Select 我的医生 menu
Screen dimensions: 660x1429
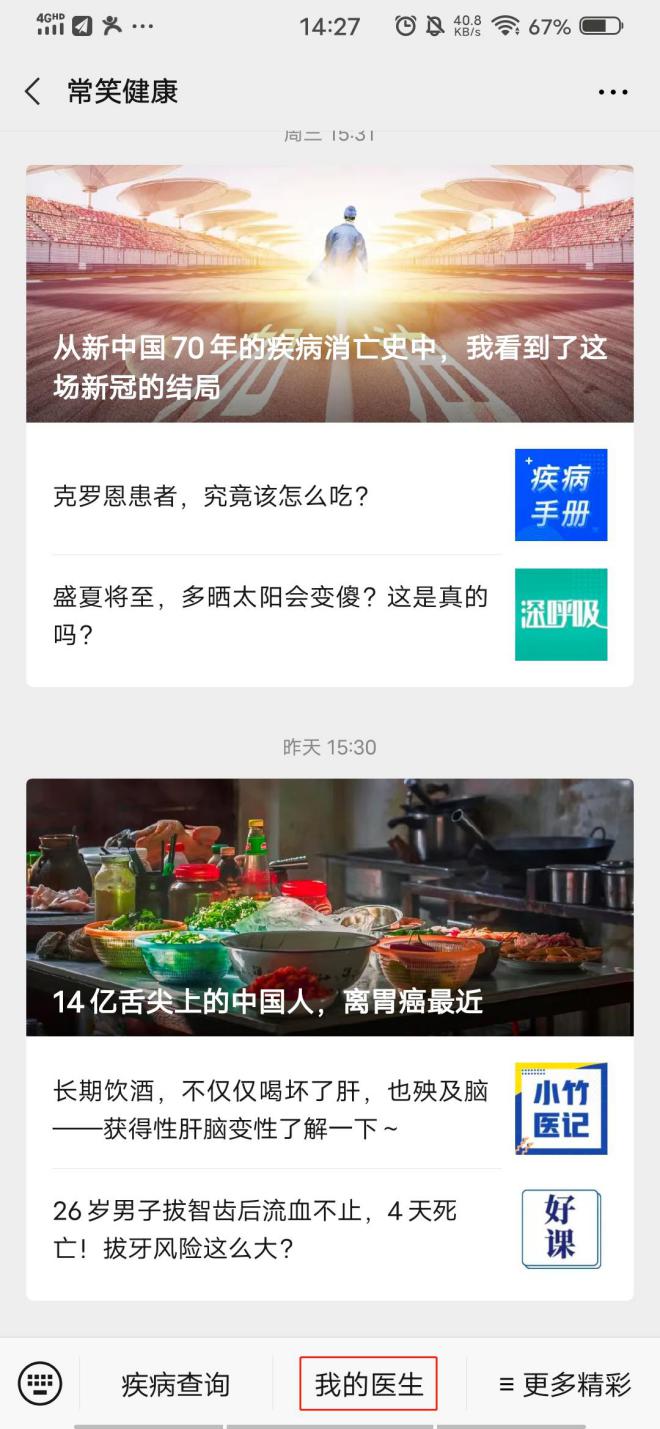pos(369,1384)
